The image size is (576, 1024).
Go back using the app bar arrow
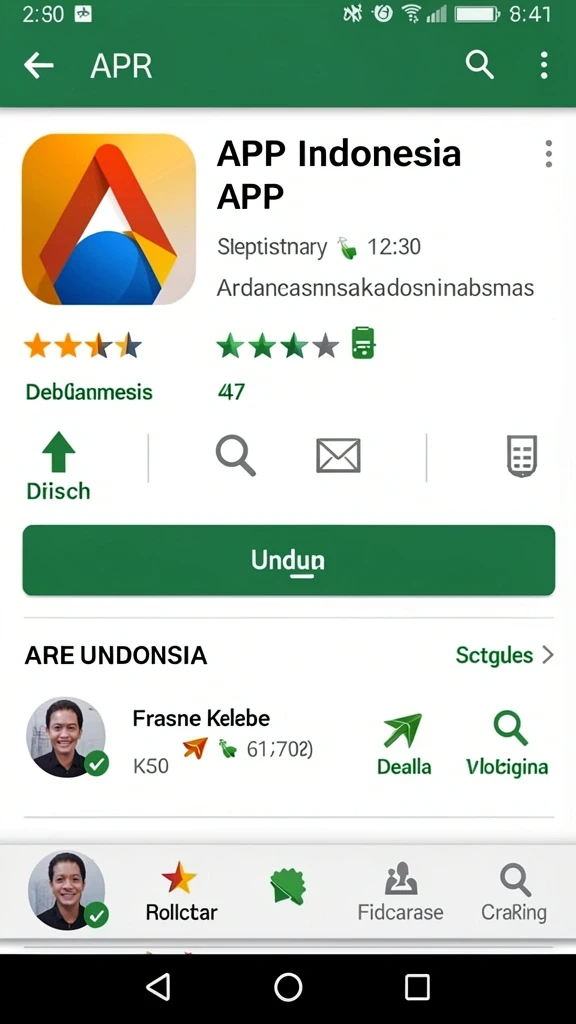coord(39,65)
